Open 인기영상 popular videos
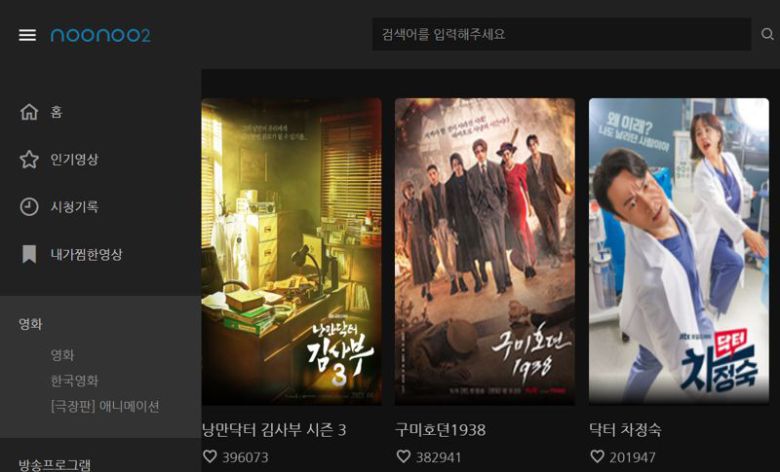The image size is (780, 472). [x=74, y=159]
